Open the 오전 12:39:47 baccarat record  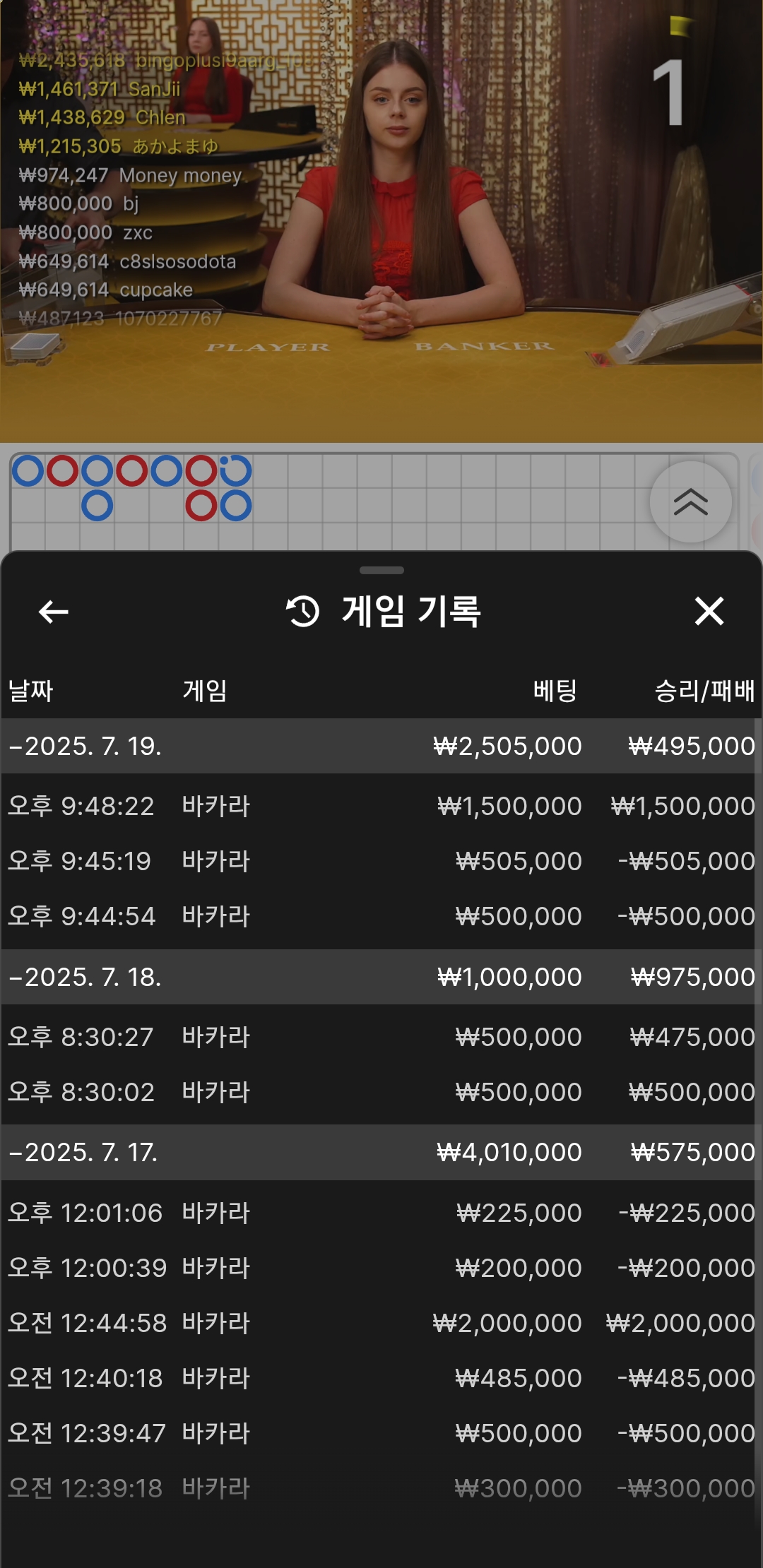pos(380,1434)
